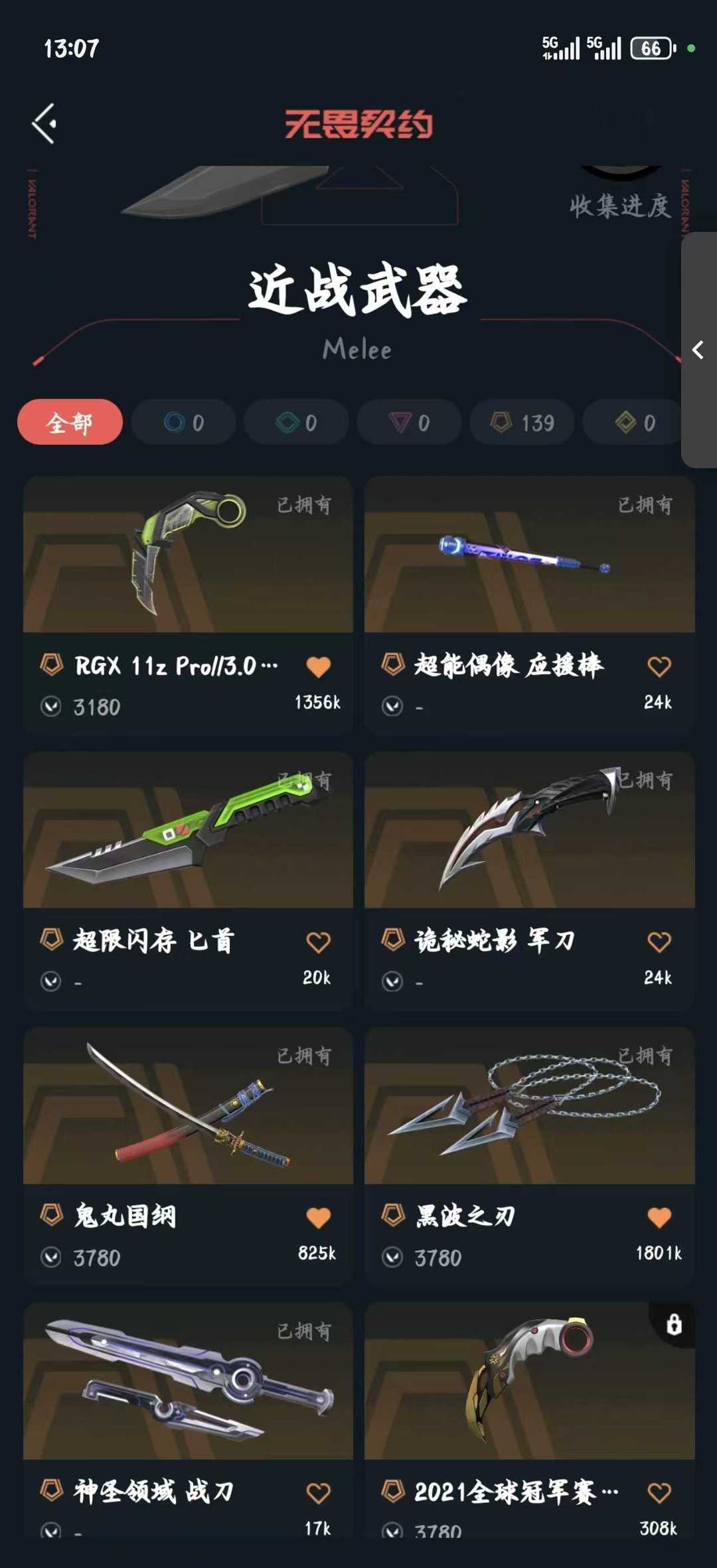Filter by the blue circle tier chip
The width and height of the screenshot is (717, 1568).
pos(183,422)
